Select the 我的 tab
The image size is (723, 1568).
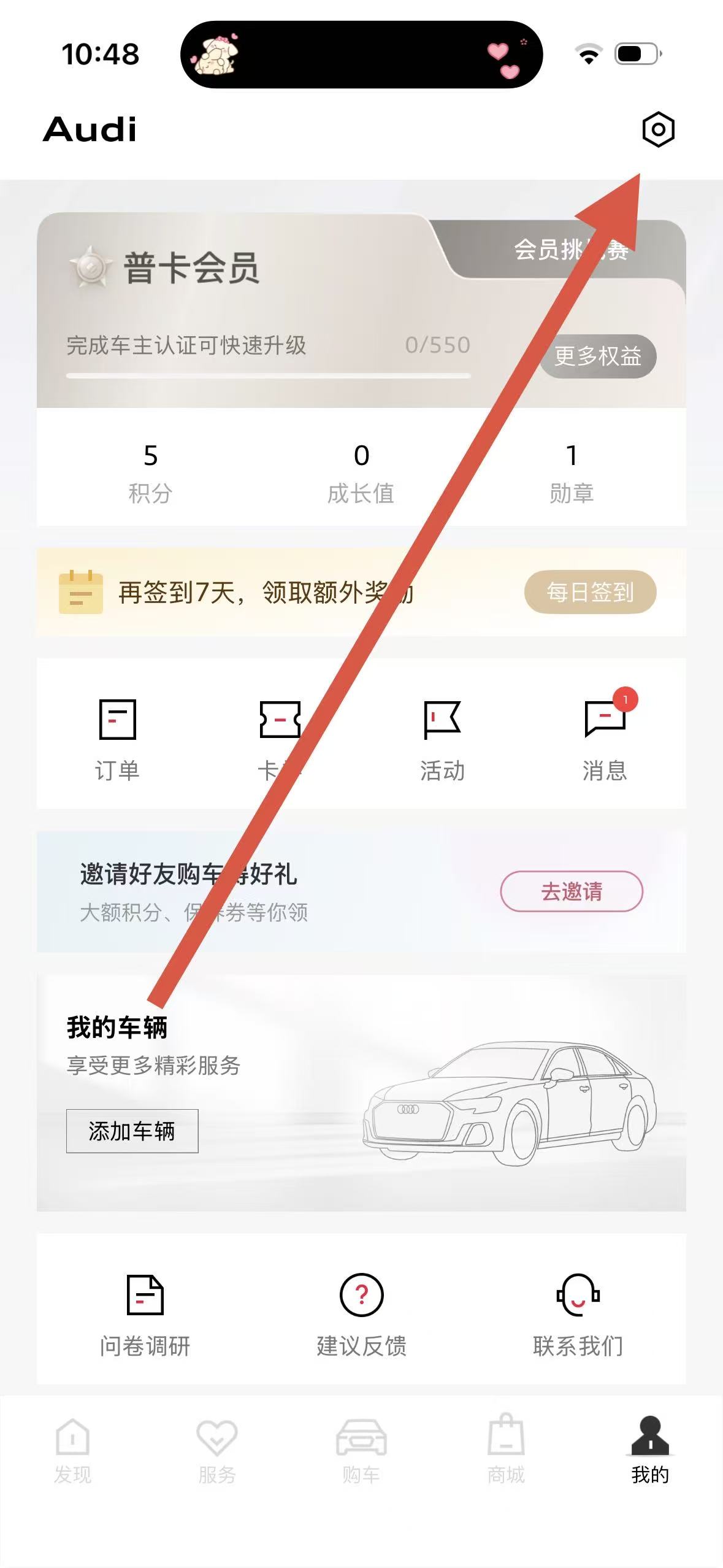coord(650,1450)
